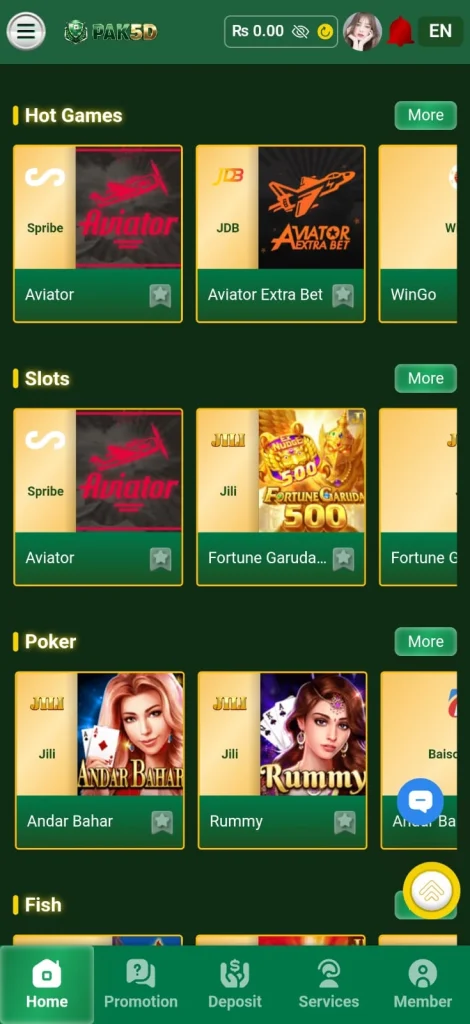Jump back to top with arrow button
Image resolution: width=470 pixels, height=1024 pixels.
[431, 891]
